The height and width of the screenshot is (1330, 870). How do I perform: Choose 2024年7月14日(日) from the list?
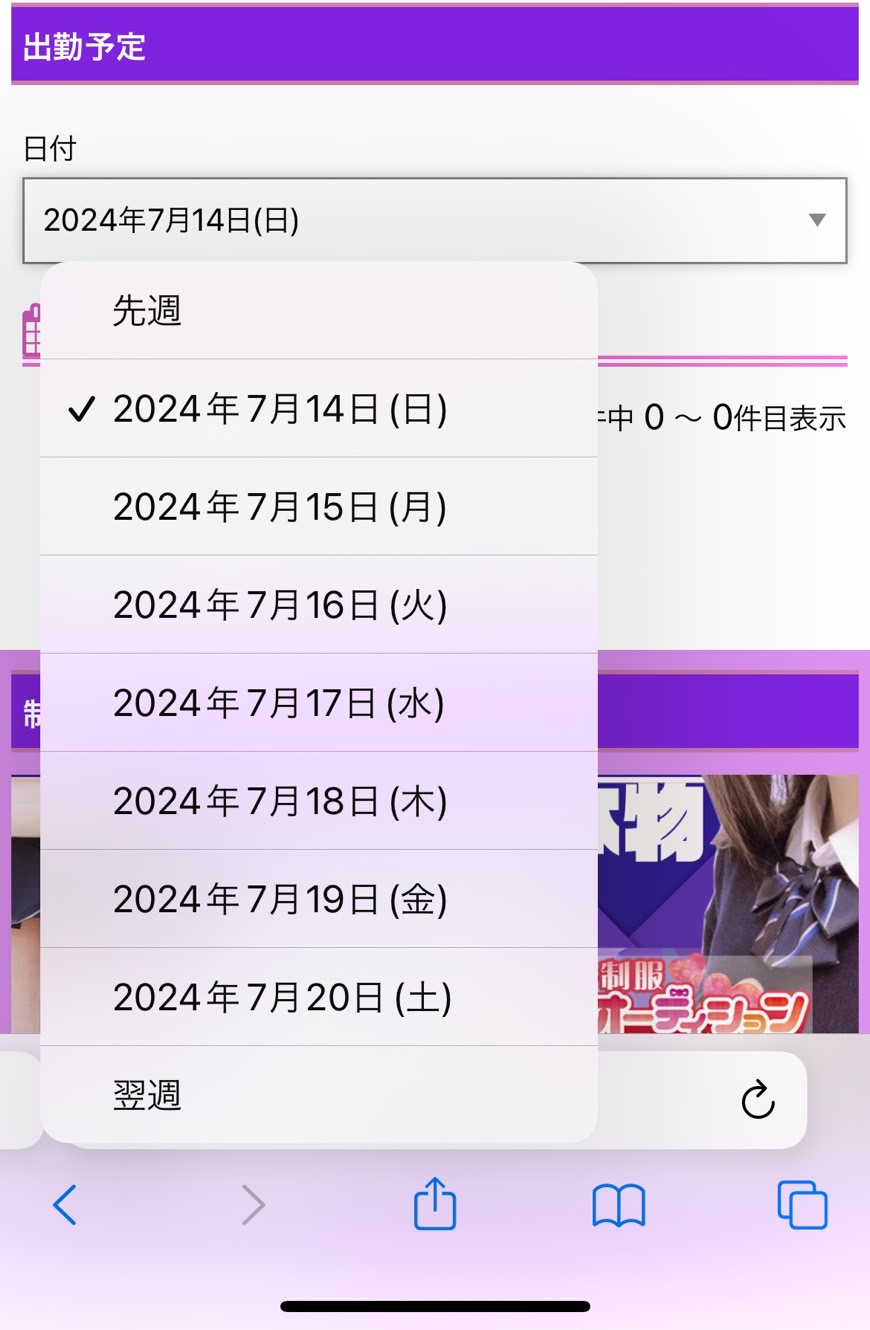318,409
